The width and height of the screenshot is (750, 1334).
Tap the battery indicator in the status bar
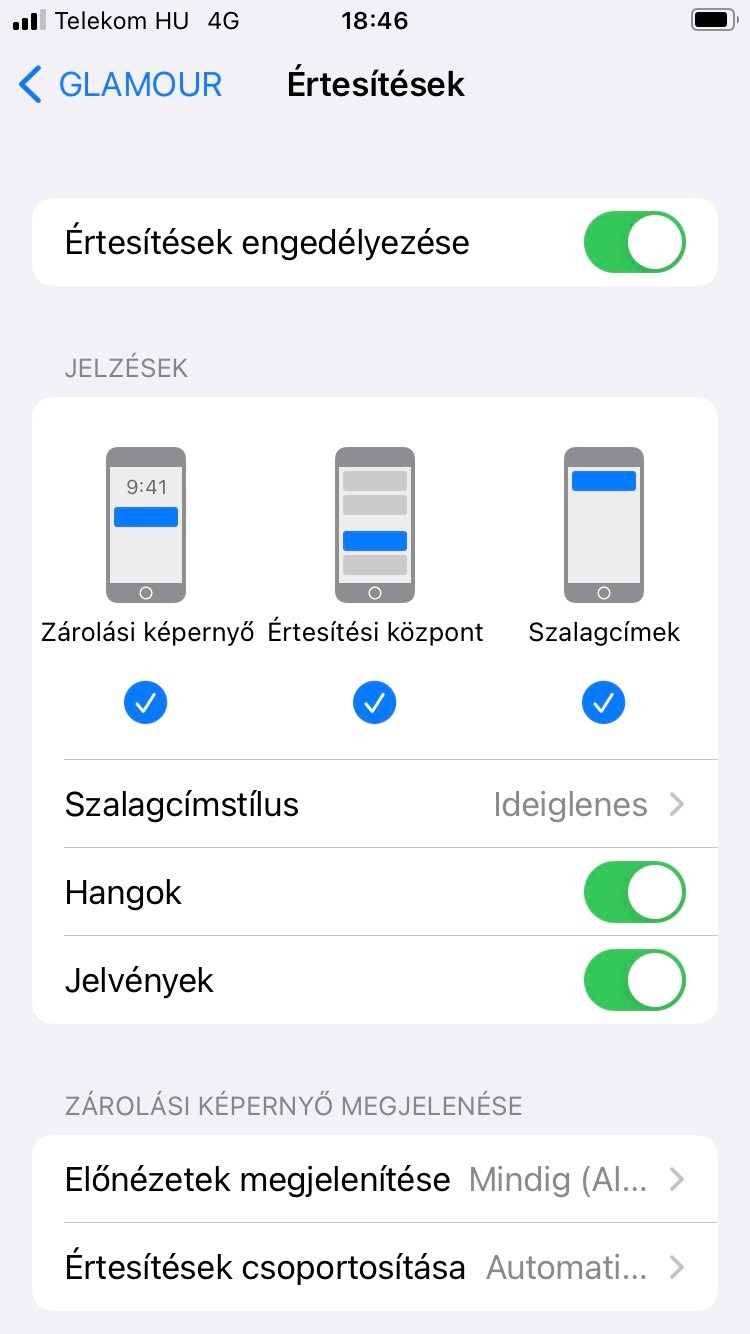pyautogui.click(x=712, y=19)
